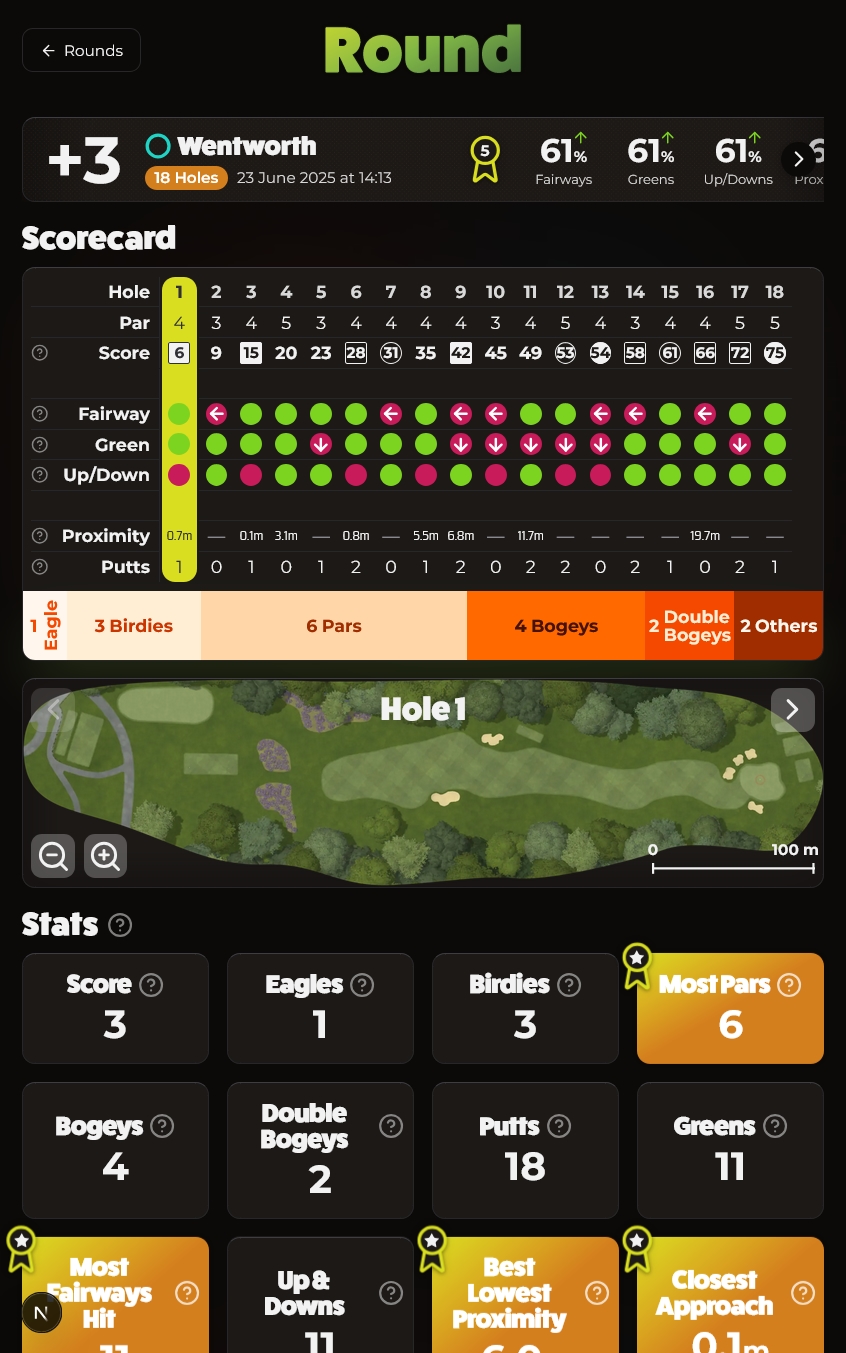Show the next hole on the map
846x1353 pixels.
click(x=792, y=710)
